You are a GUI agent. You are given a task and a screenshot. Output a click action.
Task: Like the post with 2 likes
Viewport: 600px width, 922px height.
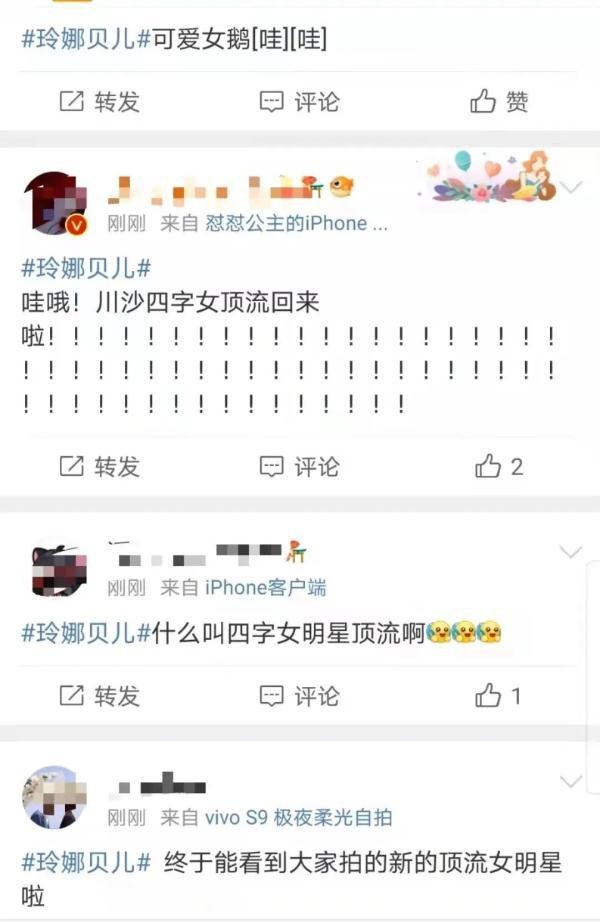point(499,466)
